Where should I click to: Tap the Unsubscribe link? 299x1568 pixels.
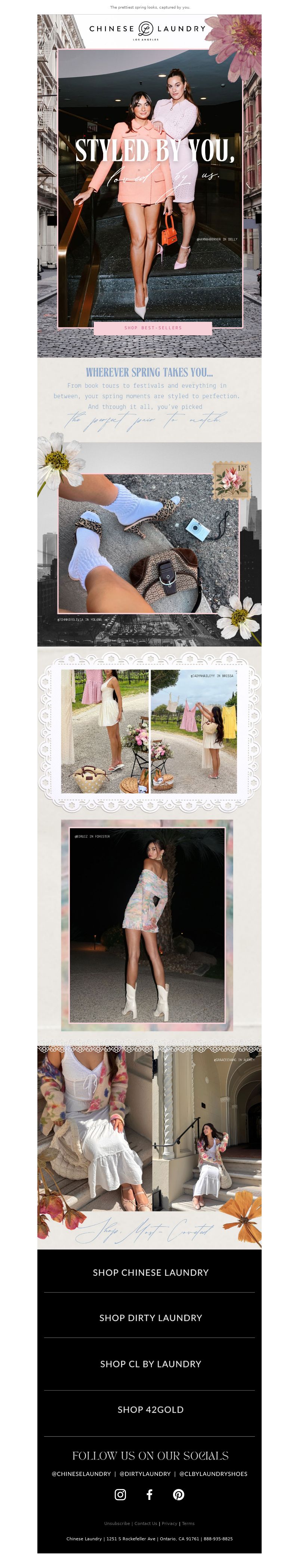pos(117,1523)
